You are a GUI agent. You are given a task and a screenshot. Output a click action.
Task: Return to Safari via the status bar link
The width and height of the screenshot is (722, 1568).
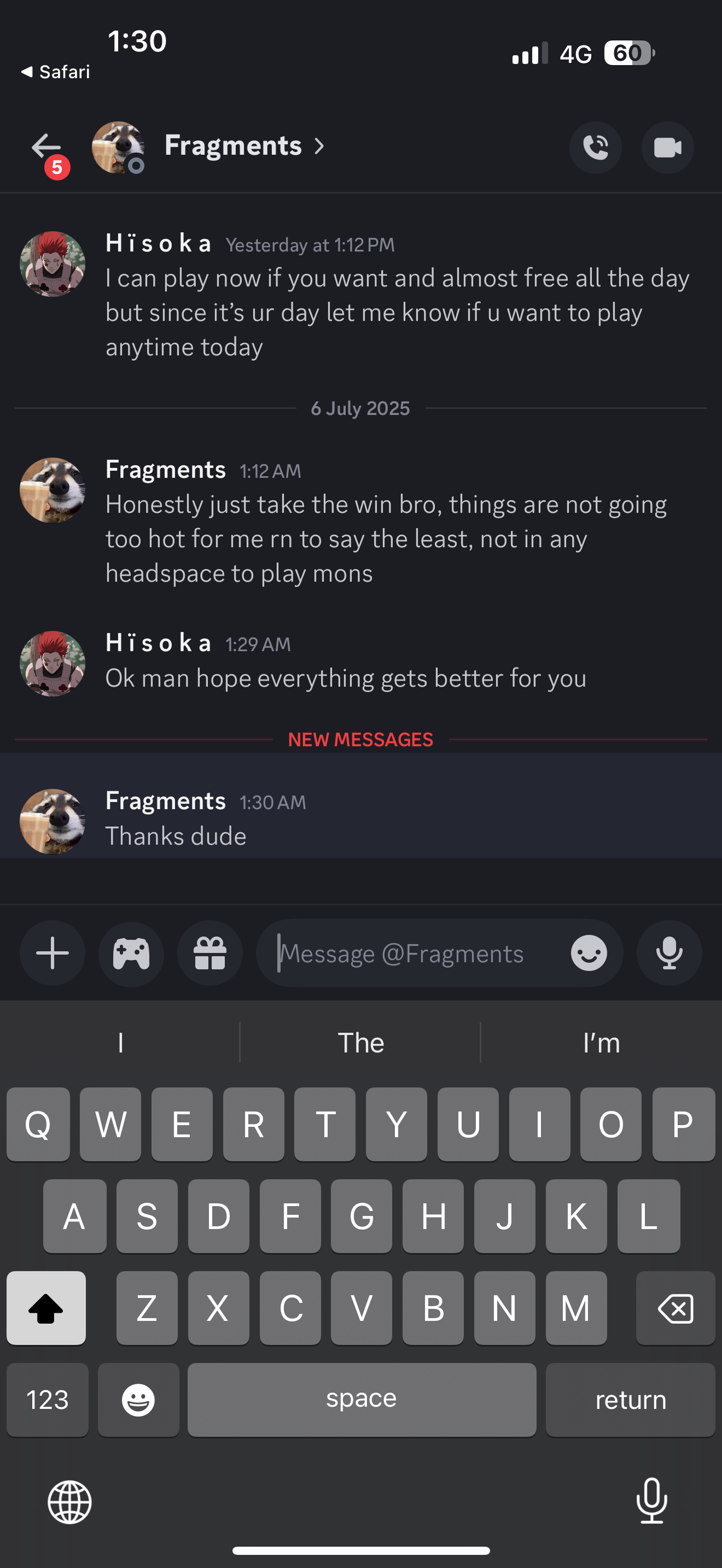click(x=55, y=72)
